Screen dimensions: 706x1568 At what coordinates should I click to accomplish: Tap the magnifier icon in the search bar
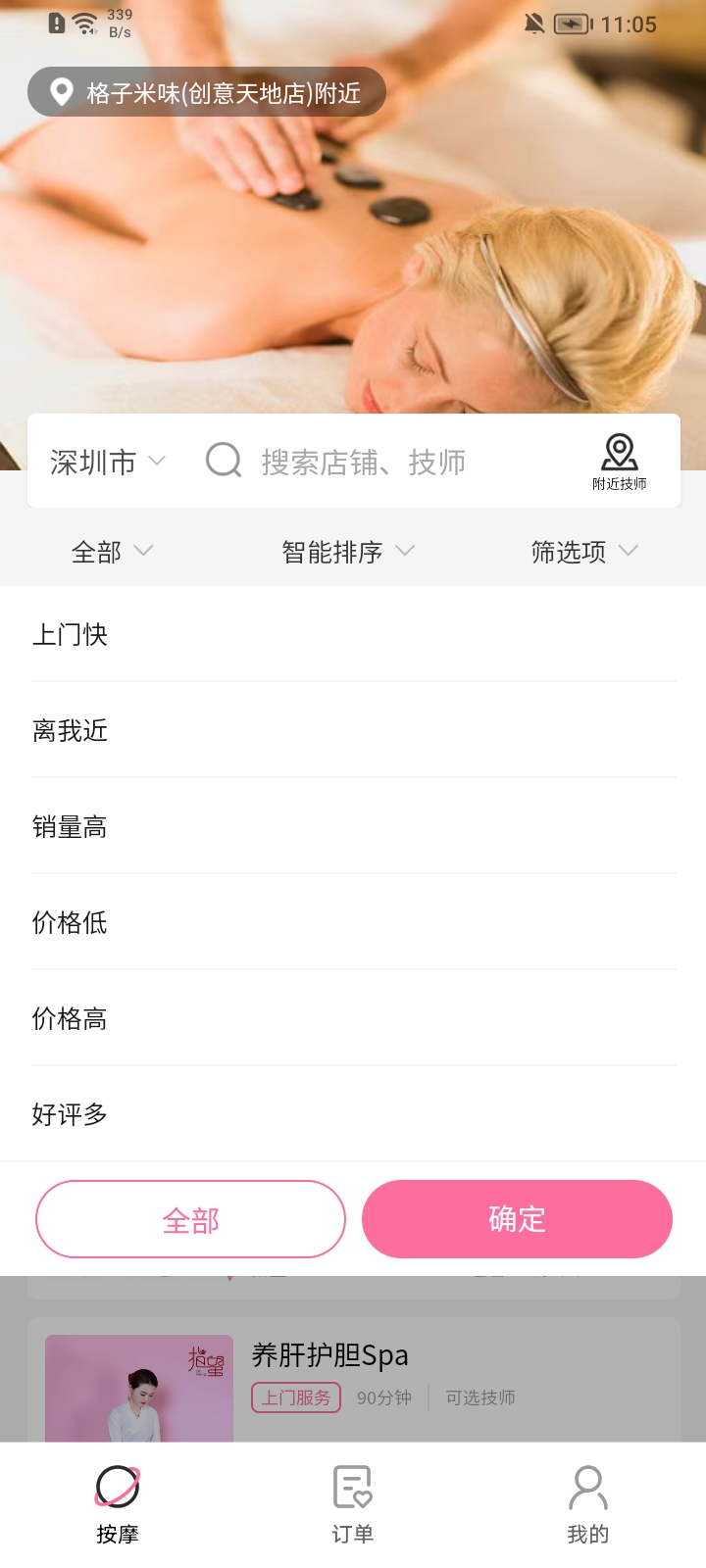tap(223, 461)
